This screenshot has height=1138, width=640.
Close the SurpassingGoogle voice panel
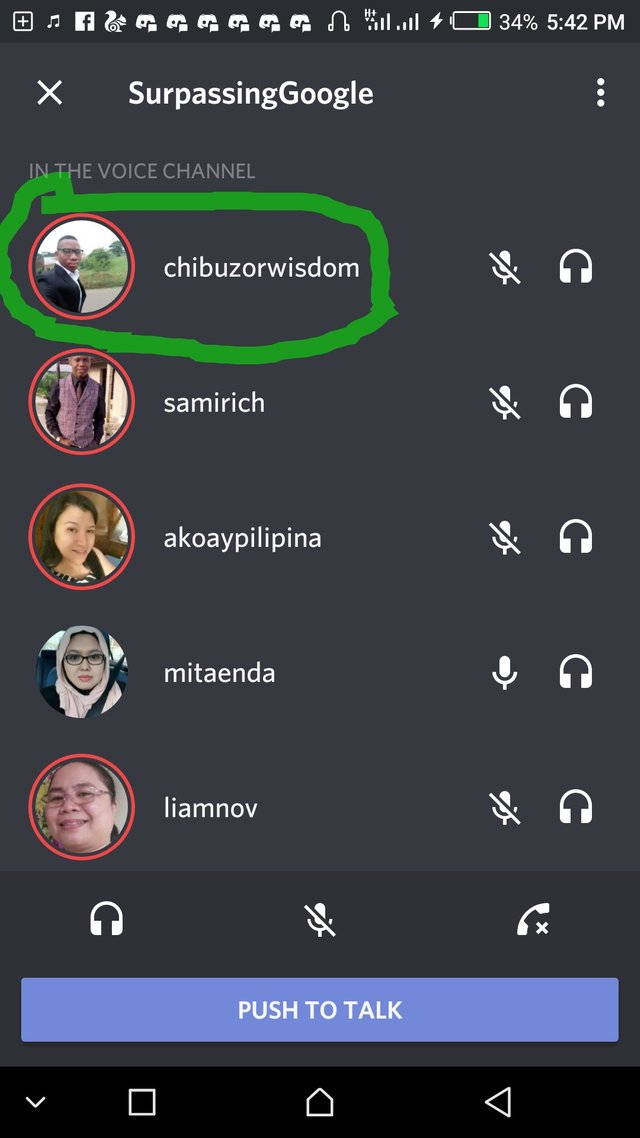(49, 93)
